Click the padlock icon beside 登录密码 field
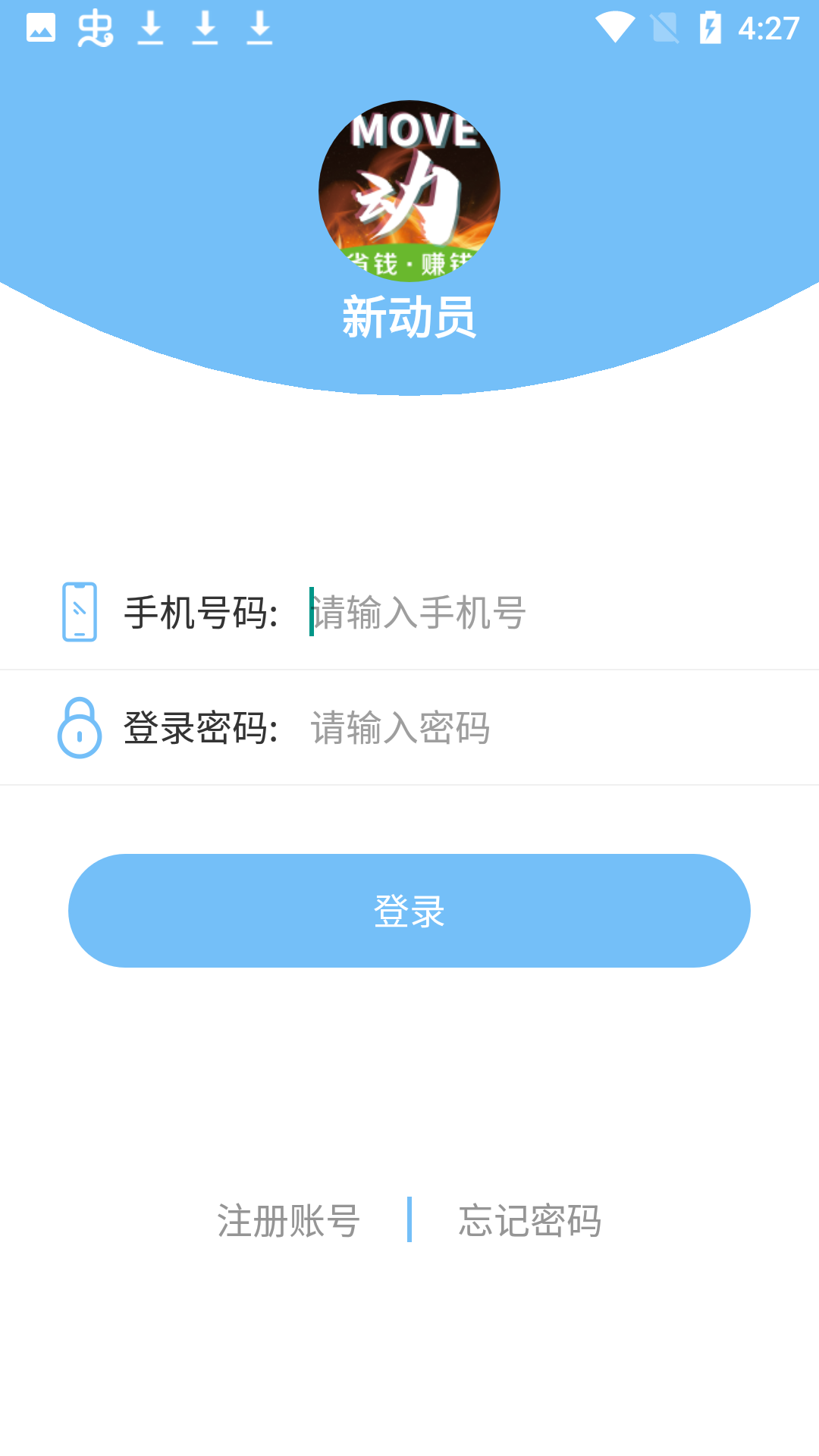 click(78, 728)
